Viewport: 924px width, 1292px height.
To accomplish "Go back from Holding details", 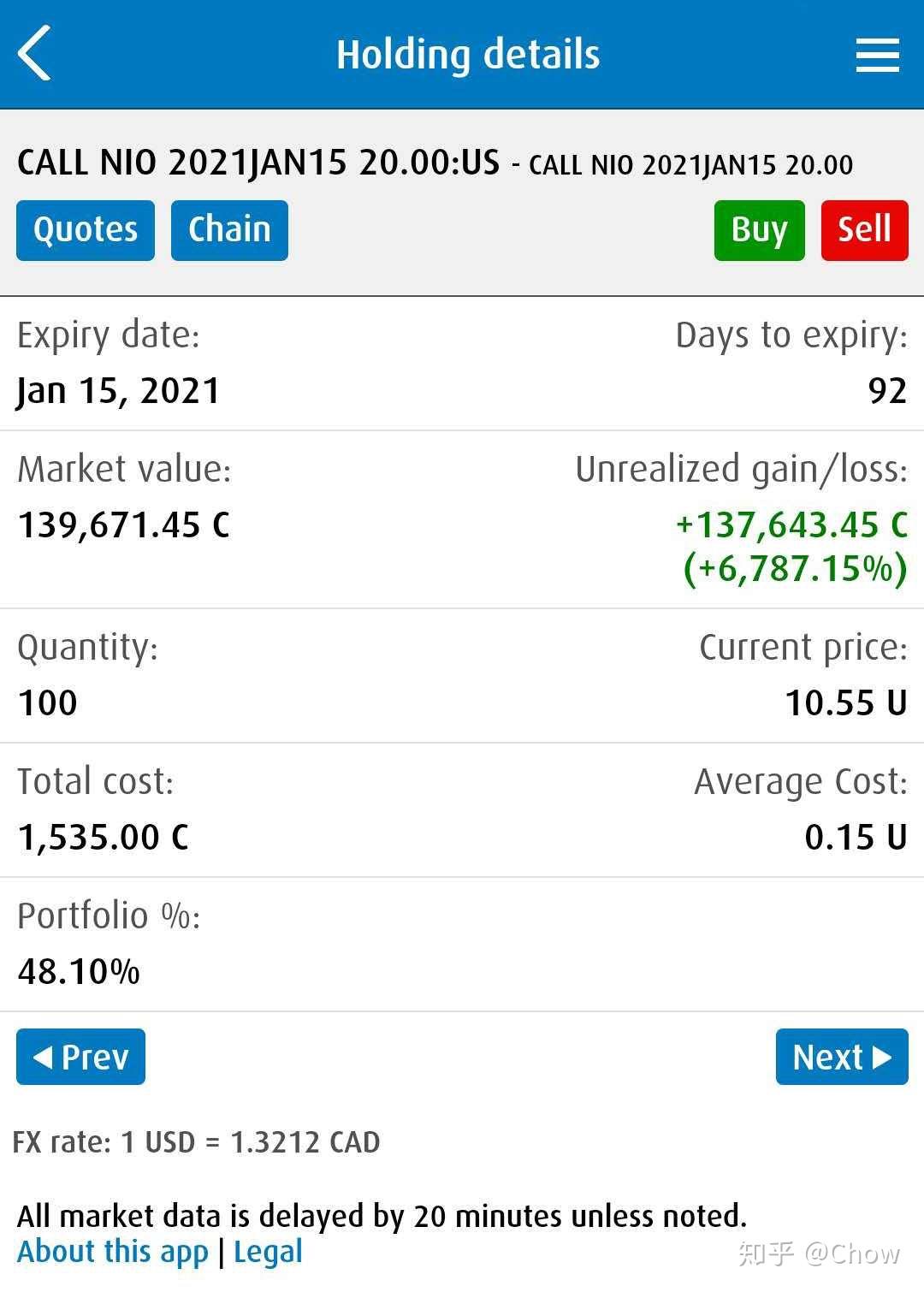I will pos(35,54).
